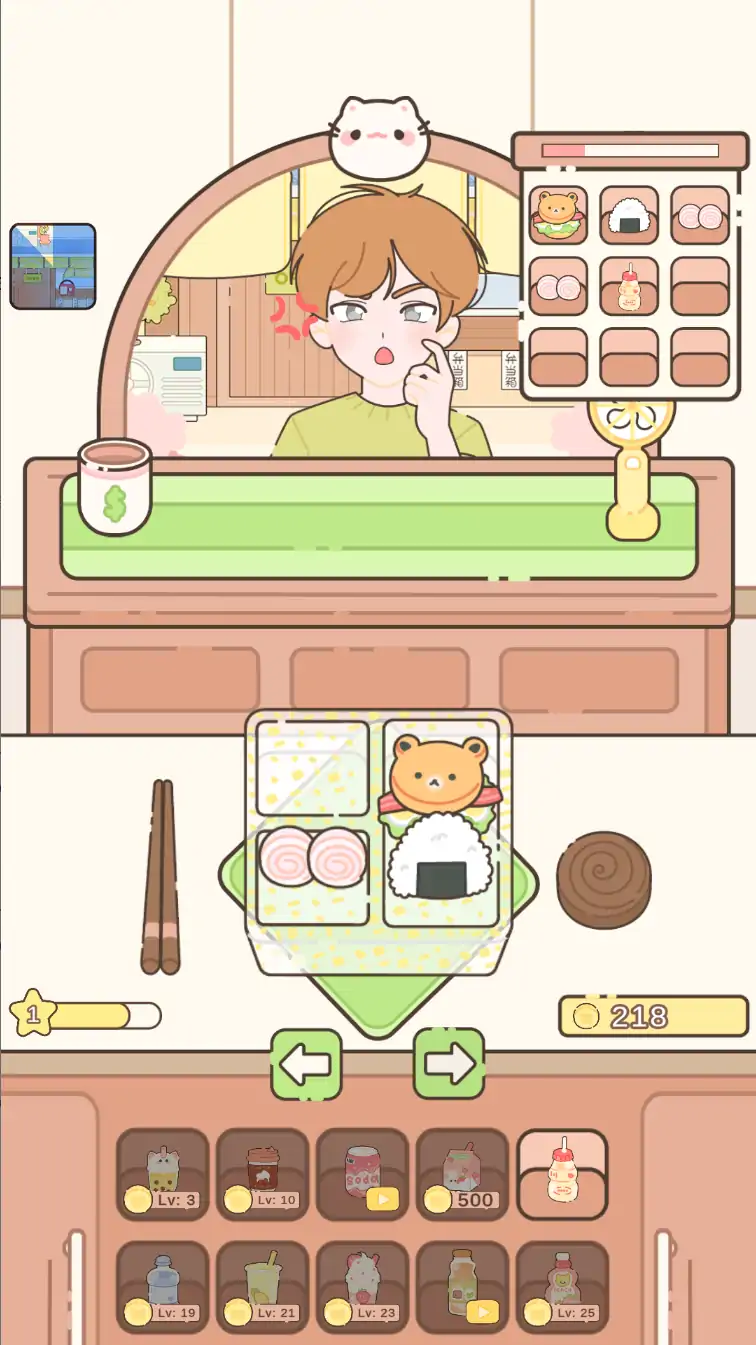Select the unlocked yogurt drink bottle
The height and width of the screenshot is (1345, 756).
click(x=562, y=1173)
